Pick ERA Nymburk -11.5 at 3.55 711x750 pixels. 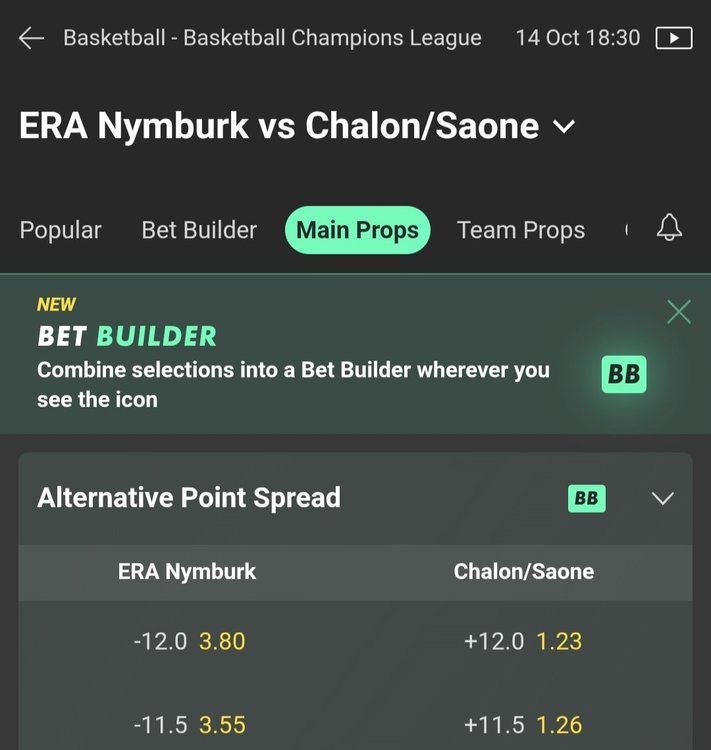[189, 724]
